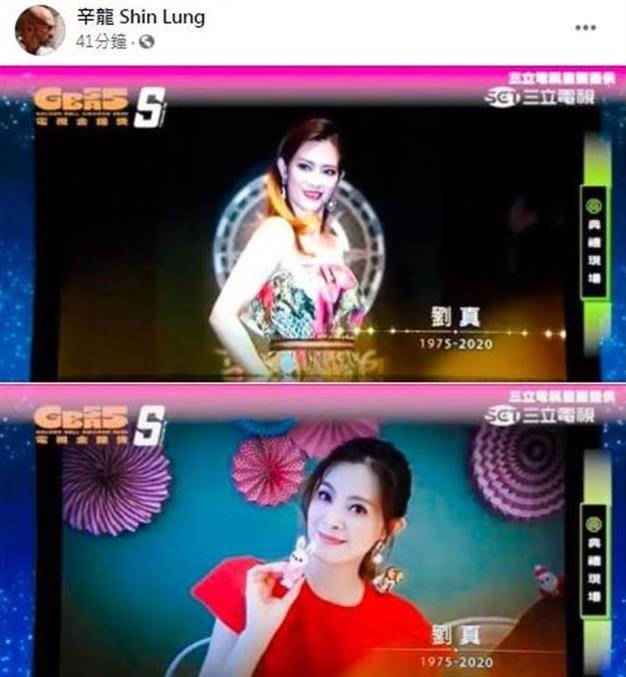View the bottom photo with the red dress
This screenshot has width=626, height=677.
[x=312, y=530]
